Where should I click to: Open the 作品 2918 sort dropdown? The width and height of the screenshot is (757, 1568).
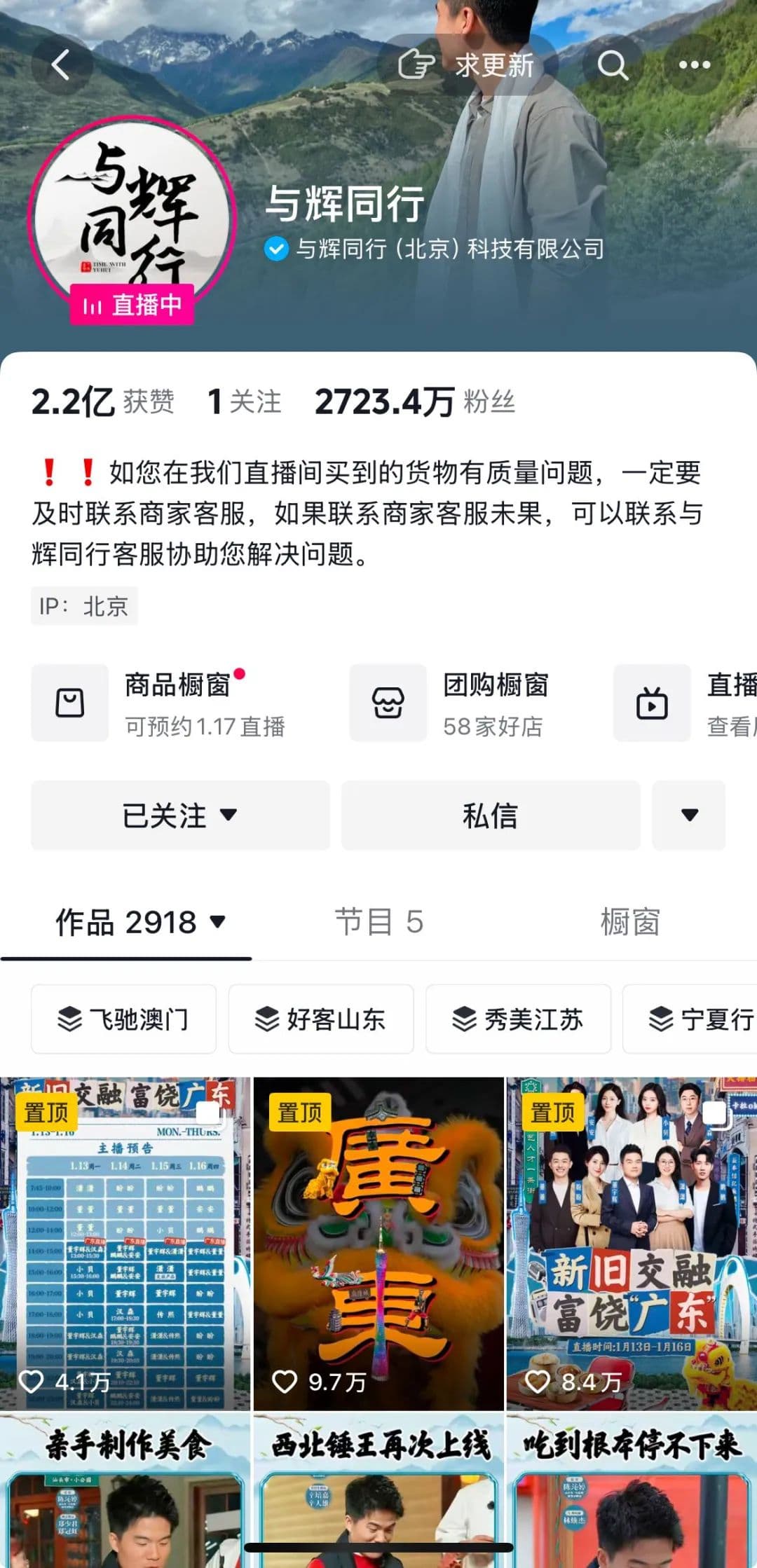[x=140, y=922]
